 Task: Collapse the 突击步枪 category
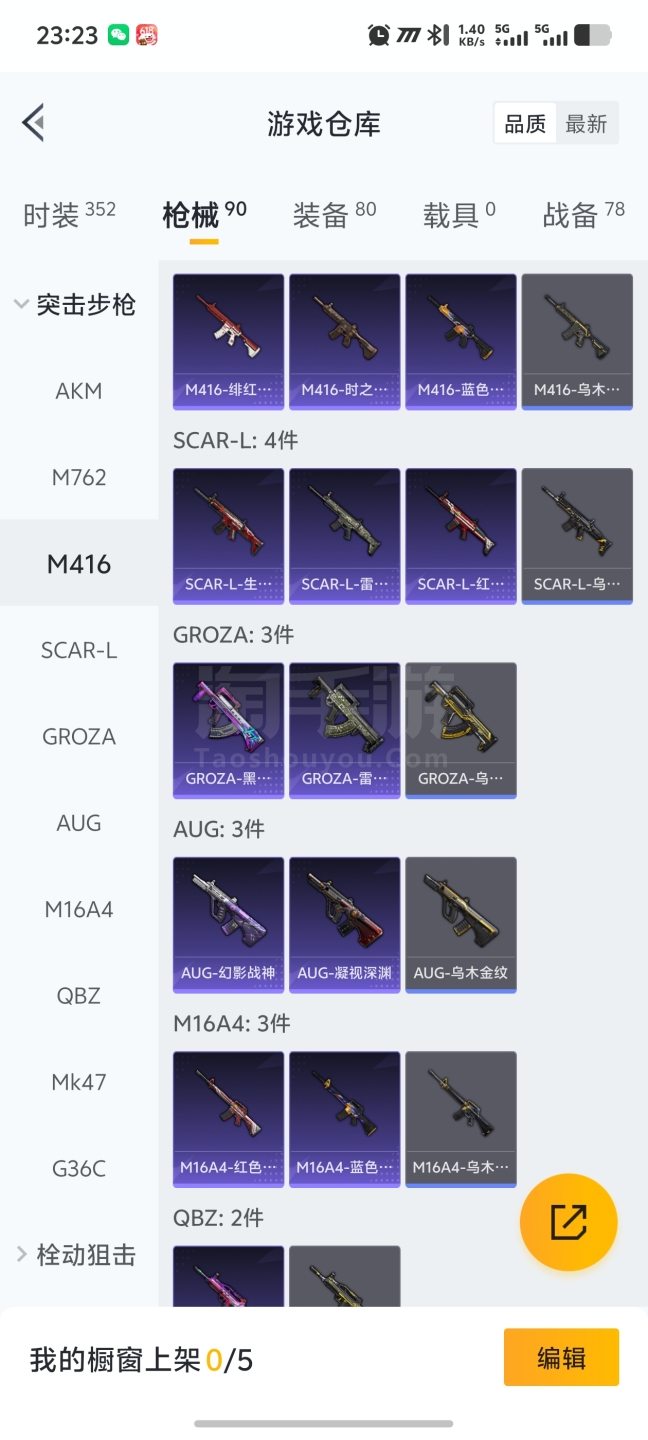[76, 305]
